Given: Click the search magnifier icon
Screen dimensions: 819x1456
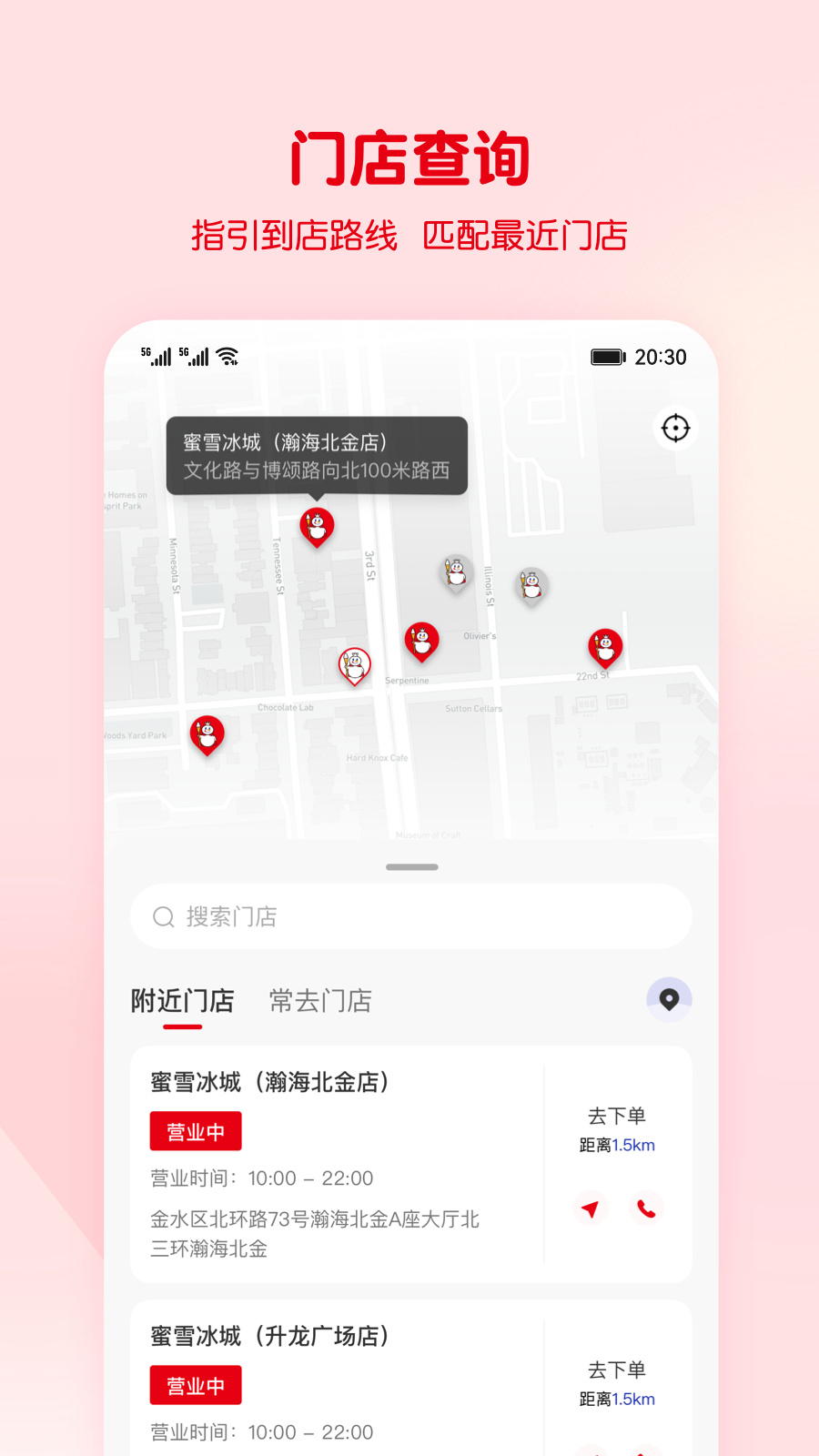Looking at the screenshot, I should (164, 916).
